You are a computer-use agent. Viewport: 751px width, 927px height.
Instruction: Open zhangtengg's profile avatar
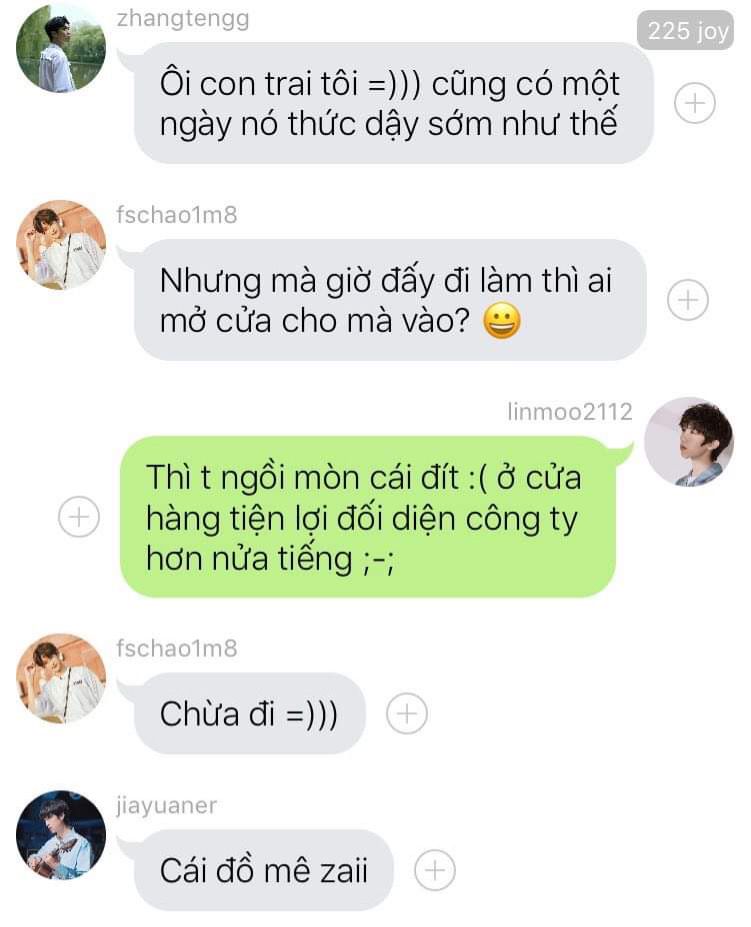(60, 48)
